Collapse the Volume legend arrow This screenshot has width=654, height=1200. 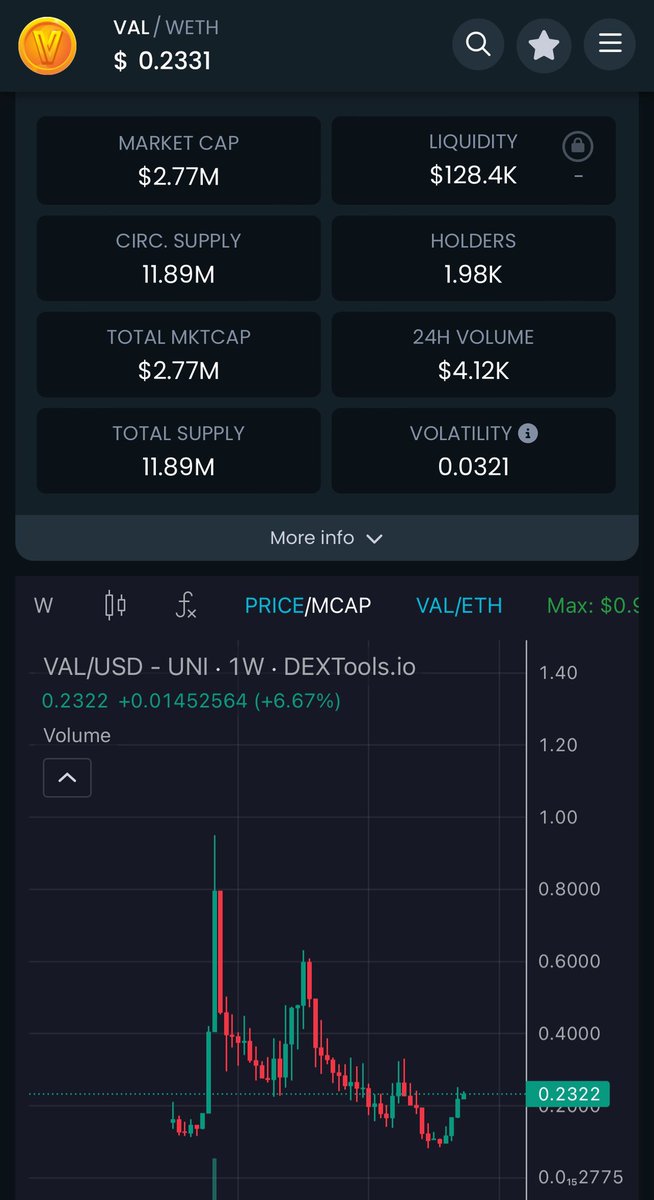(x=67, y=778)
